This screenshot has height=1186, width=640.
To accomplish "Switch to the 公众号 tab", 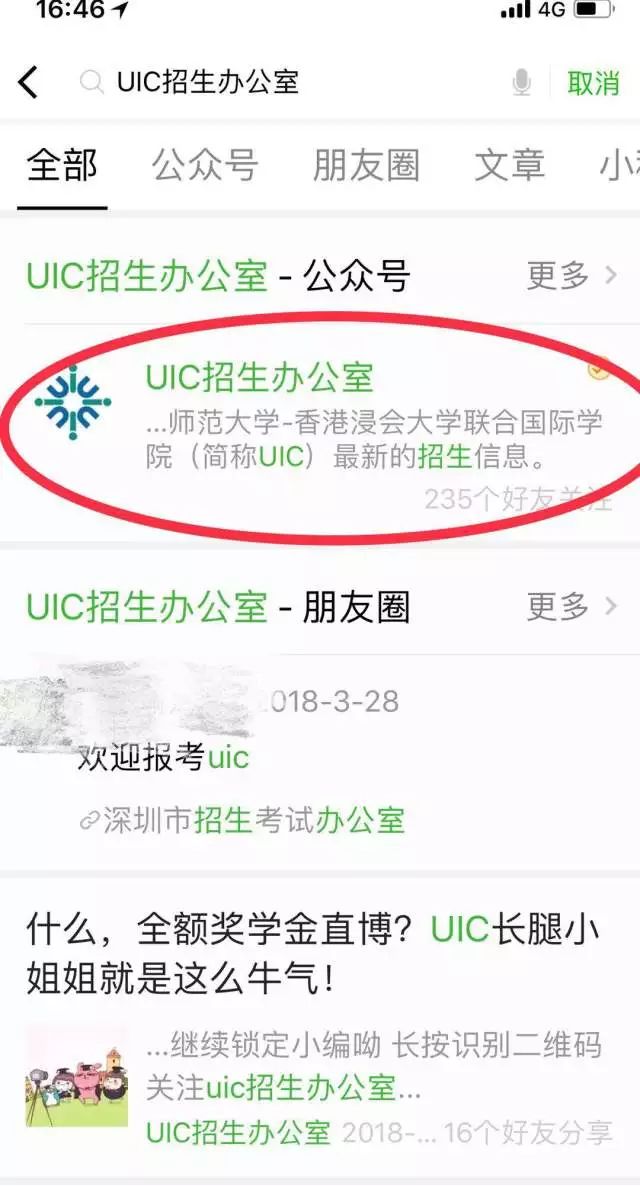I will [x=205, y=166].
